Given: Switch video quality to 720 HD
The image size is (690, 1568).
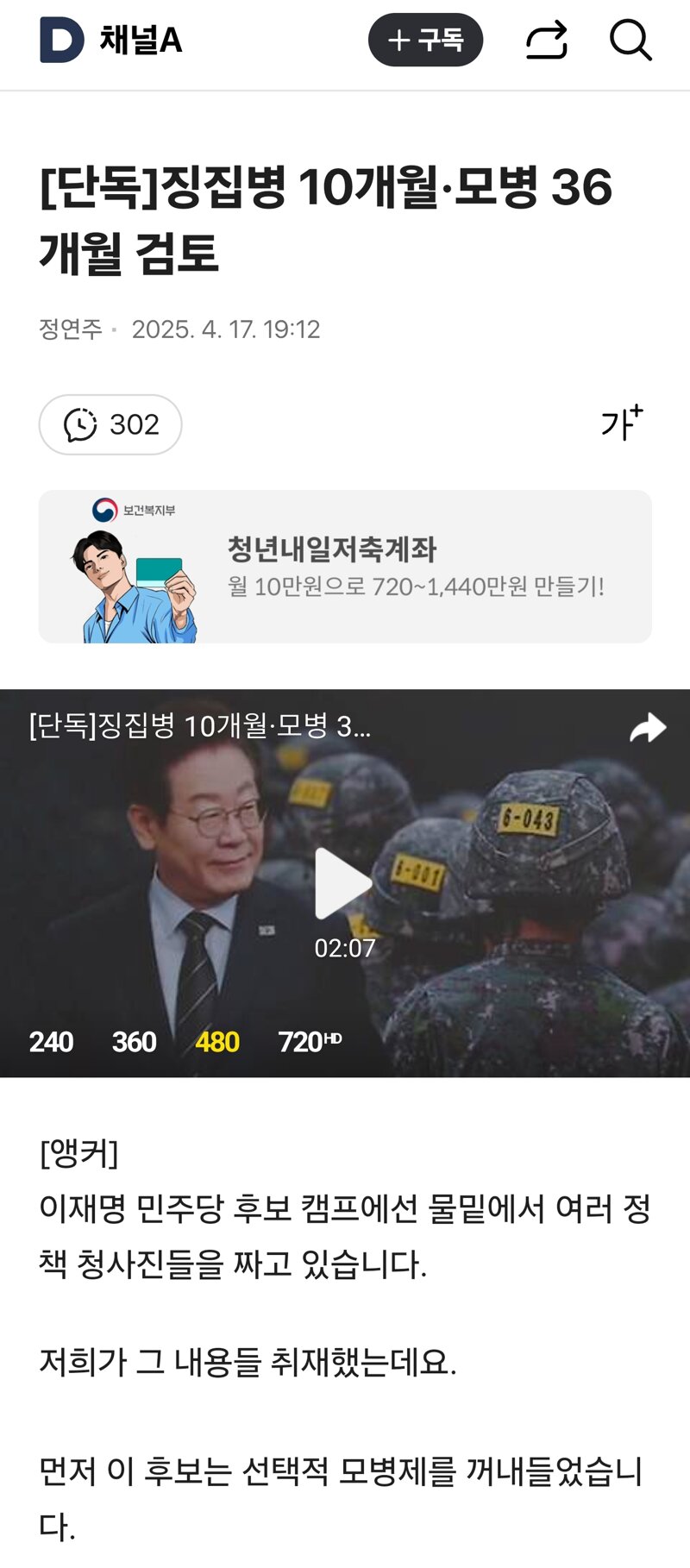Looking at the screenshot, I should (310, 1042).
